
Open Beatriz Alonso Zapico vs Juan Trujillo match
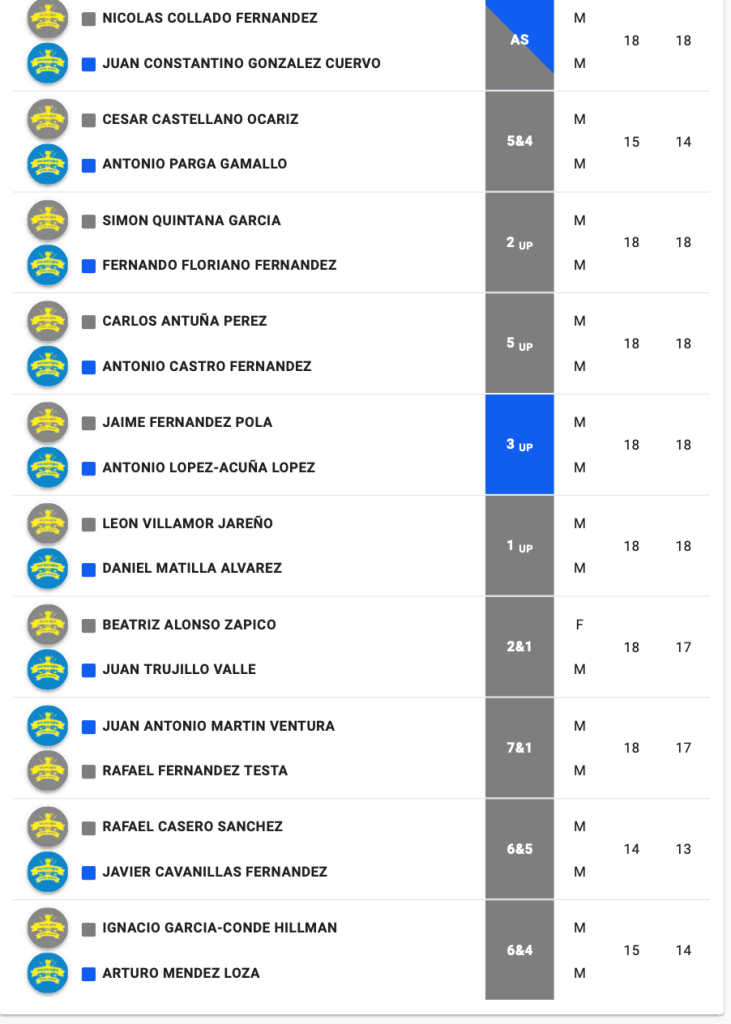[519, 647]
